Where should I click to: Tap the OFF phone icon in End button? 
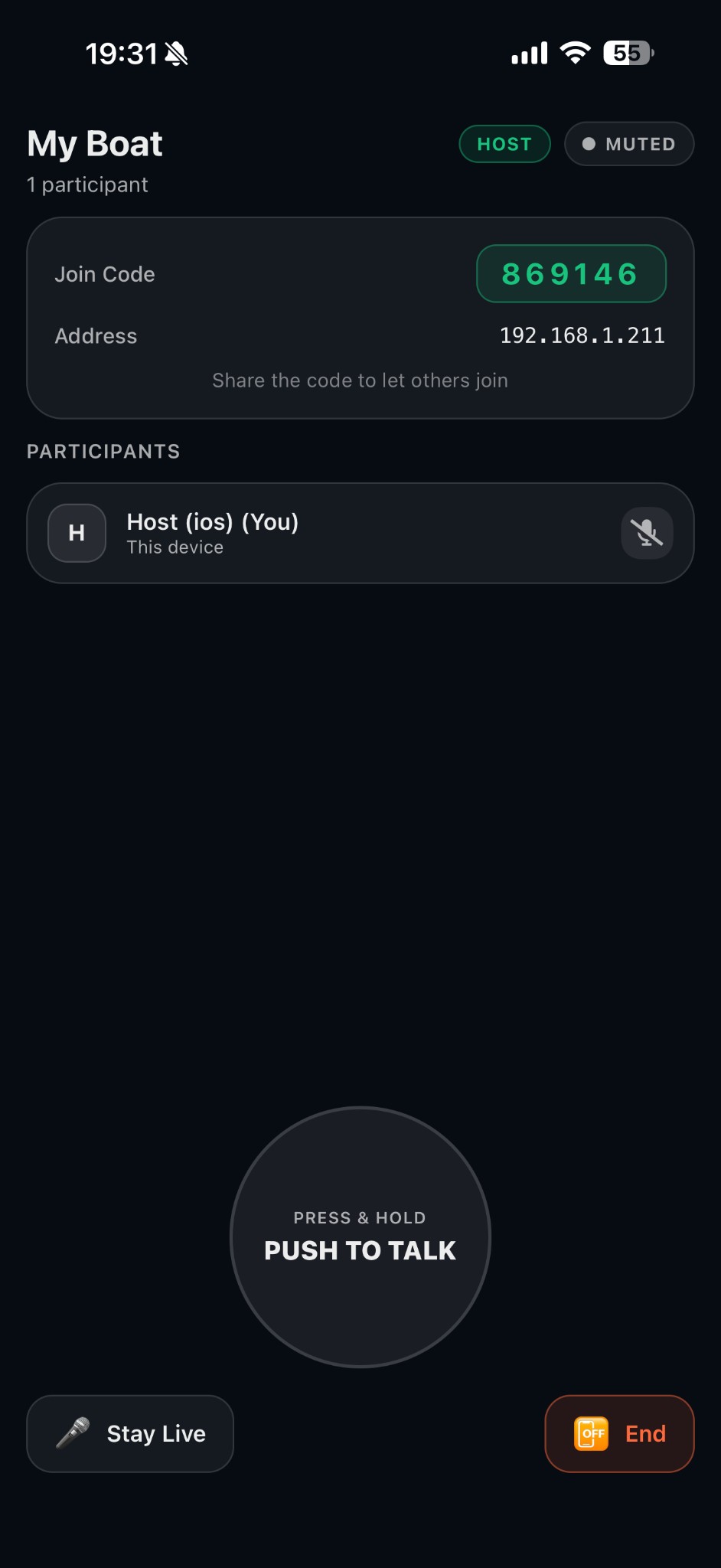tap(591, 1433)
